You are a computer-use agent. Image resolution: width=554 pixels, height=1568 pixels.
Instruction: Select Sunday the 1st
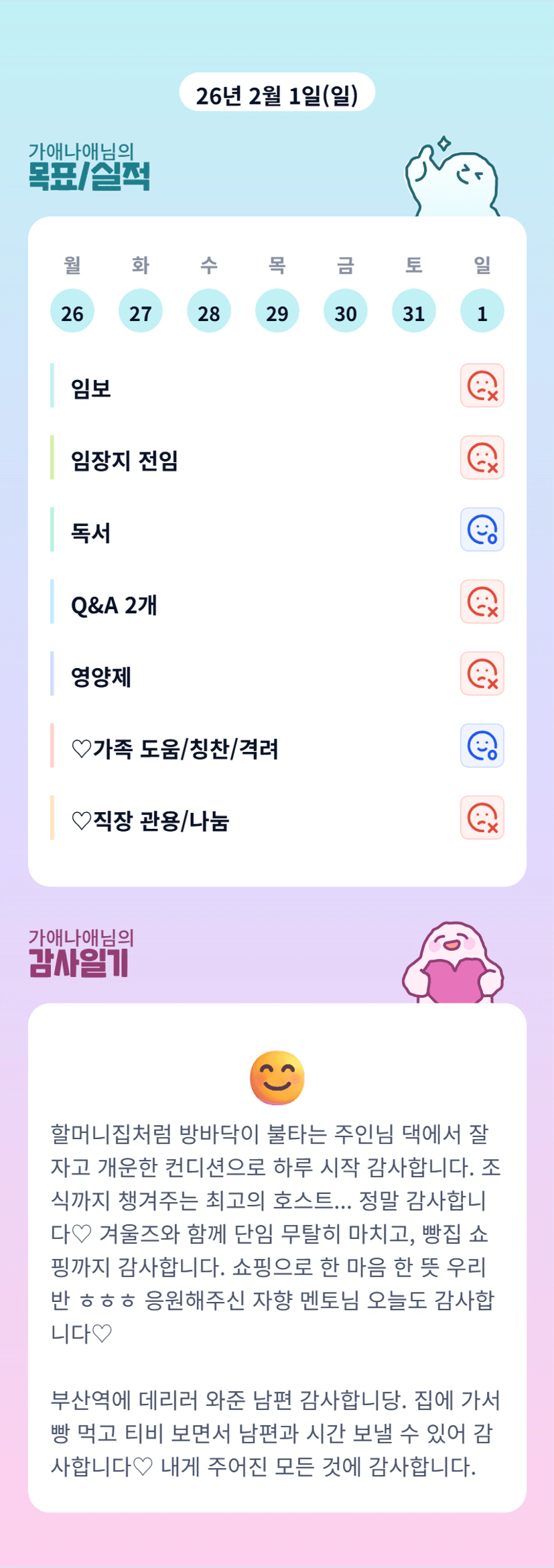click(x=482, y=311)
